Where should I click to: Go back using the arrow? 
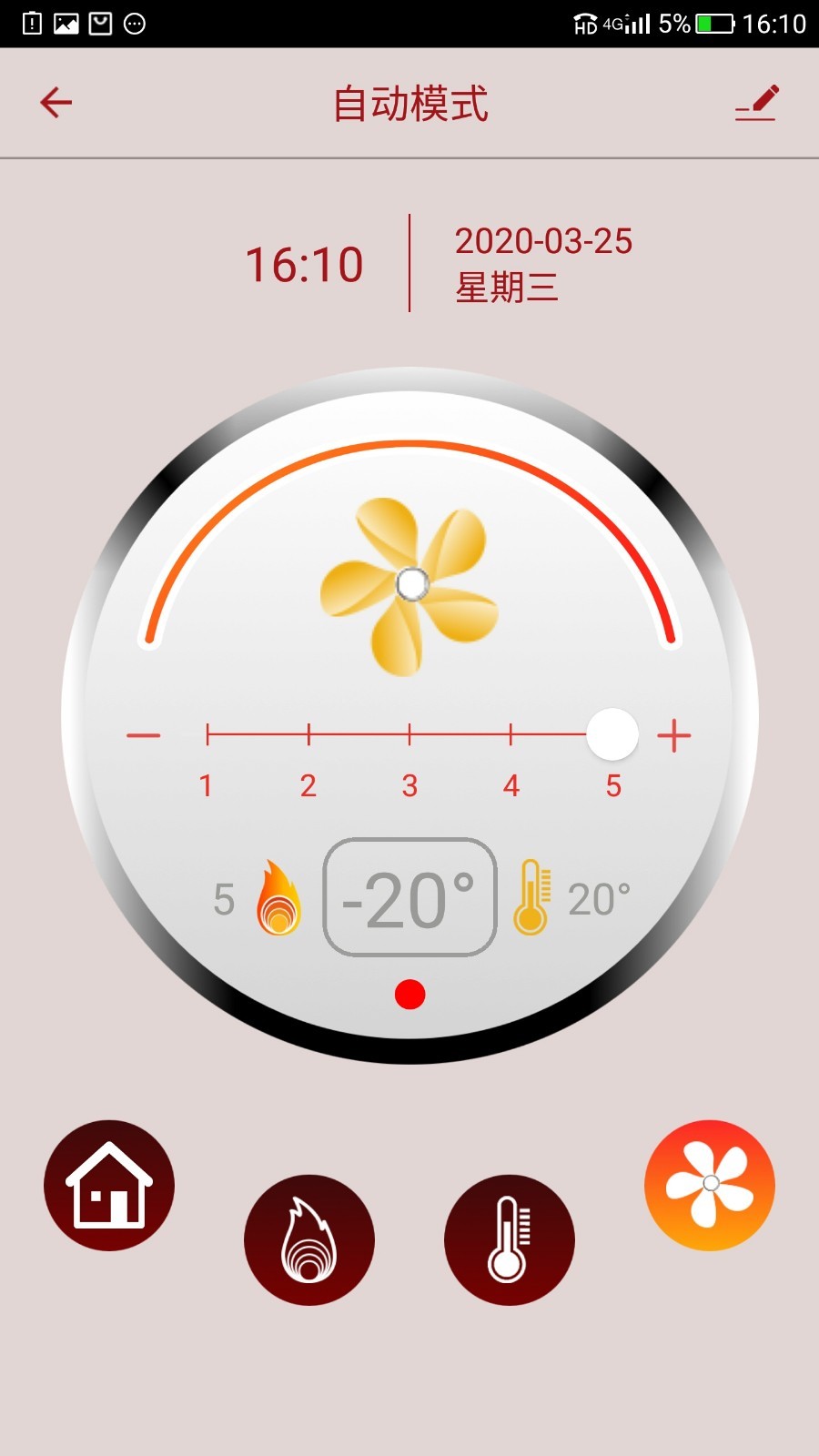click(56, 102)
